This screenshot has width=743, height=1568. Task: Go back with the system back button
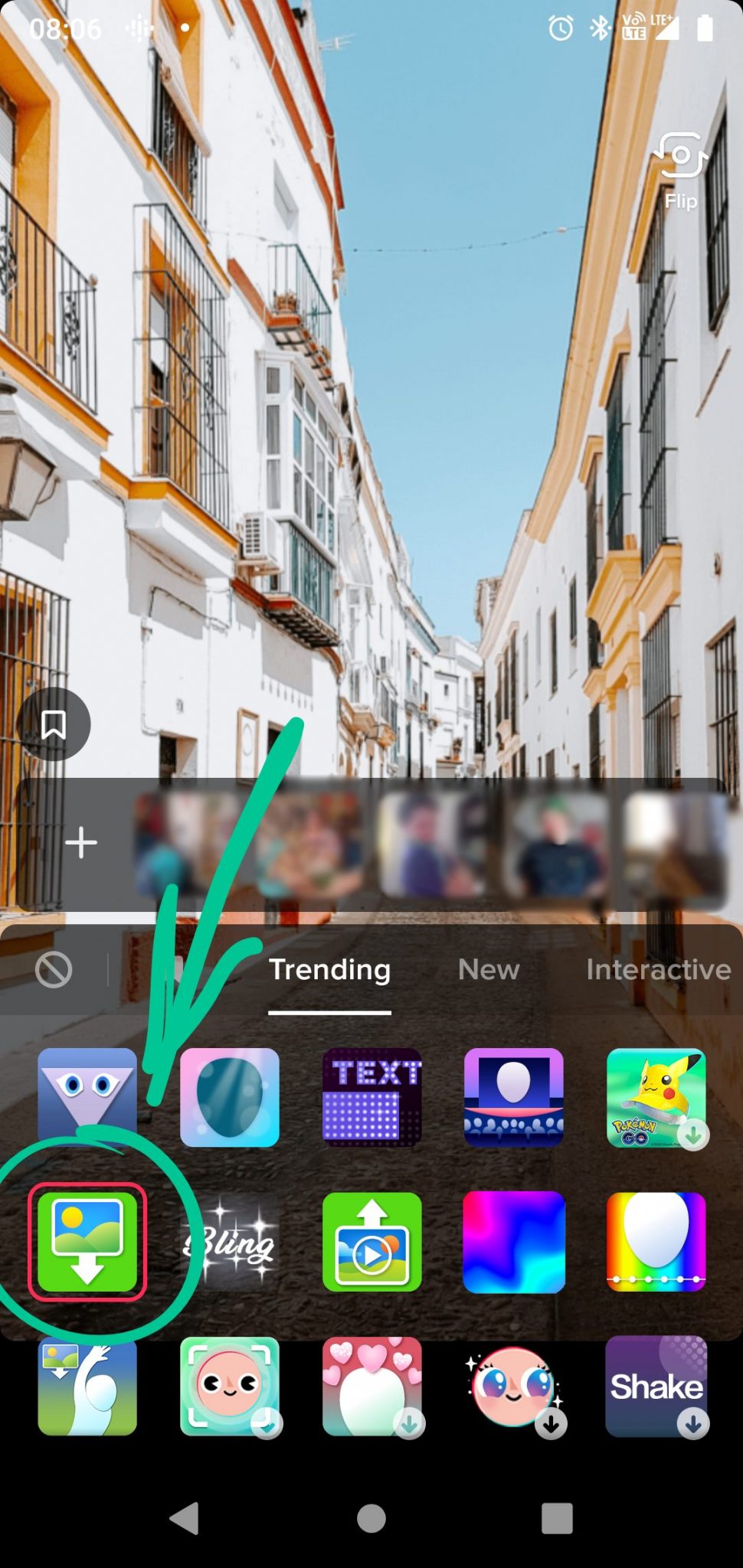coord(185,1517)
